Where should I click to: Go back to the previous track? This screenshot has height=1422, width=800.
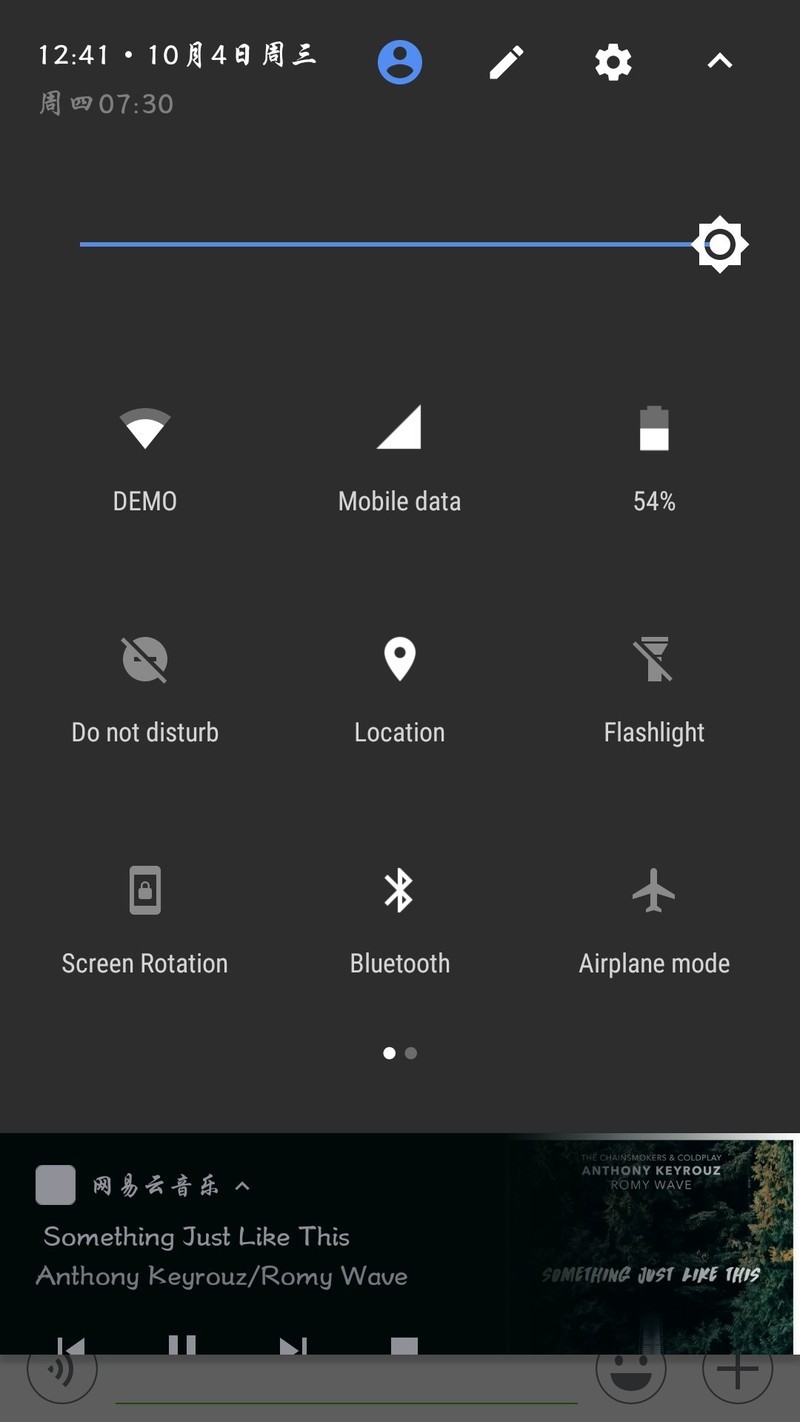coord(72,1345)
